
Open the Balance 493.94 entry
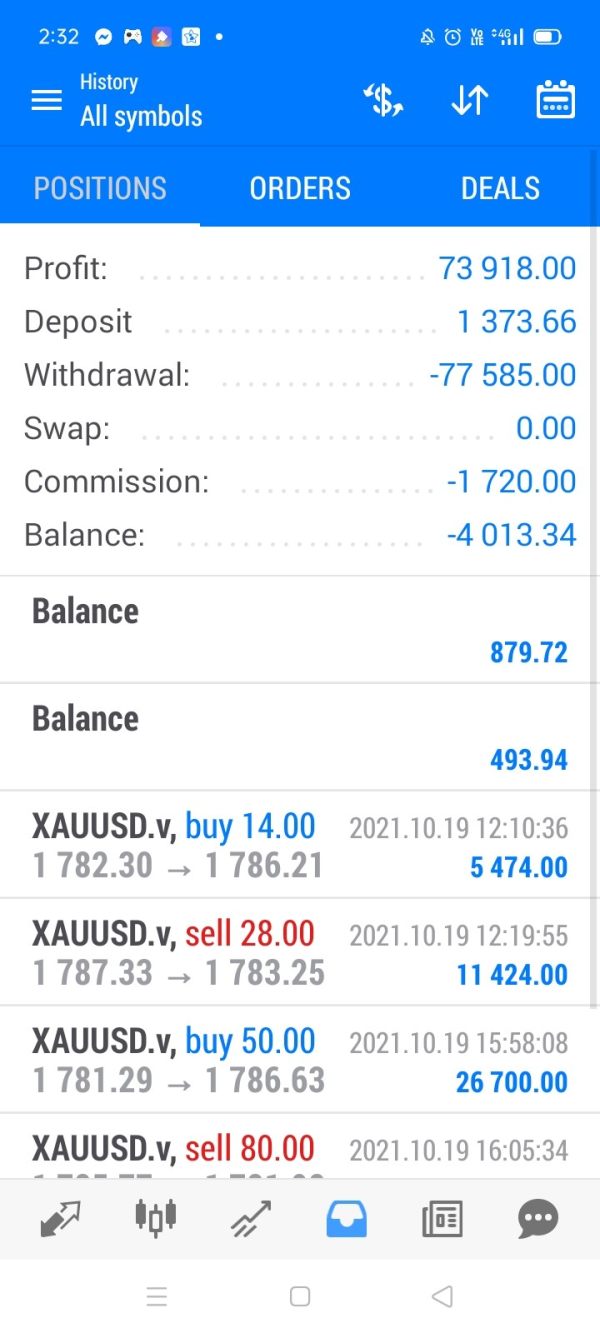(x=300, y=737)
